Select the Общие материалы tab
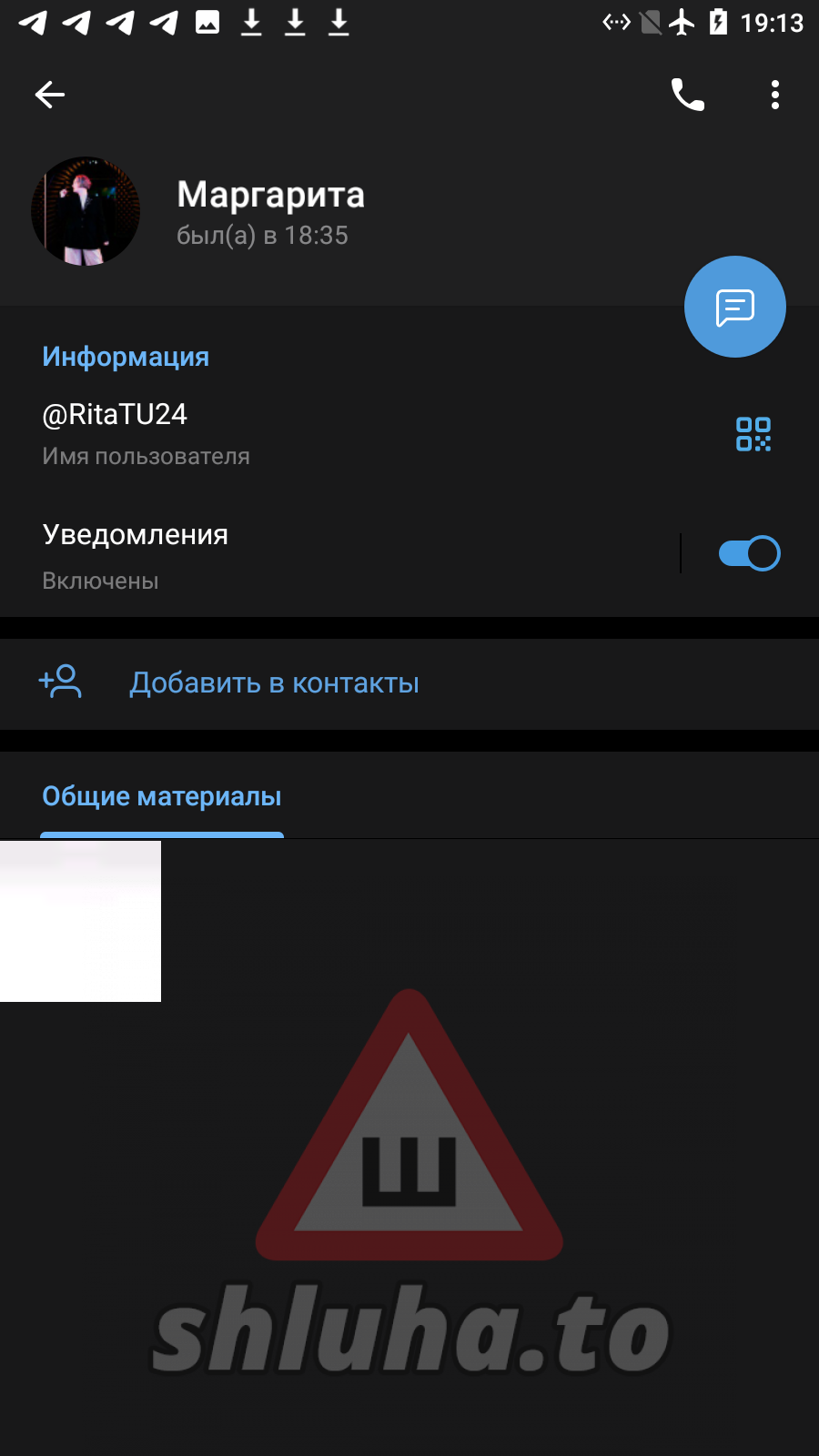This screenshot has width=819, height=1456. 162,797
